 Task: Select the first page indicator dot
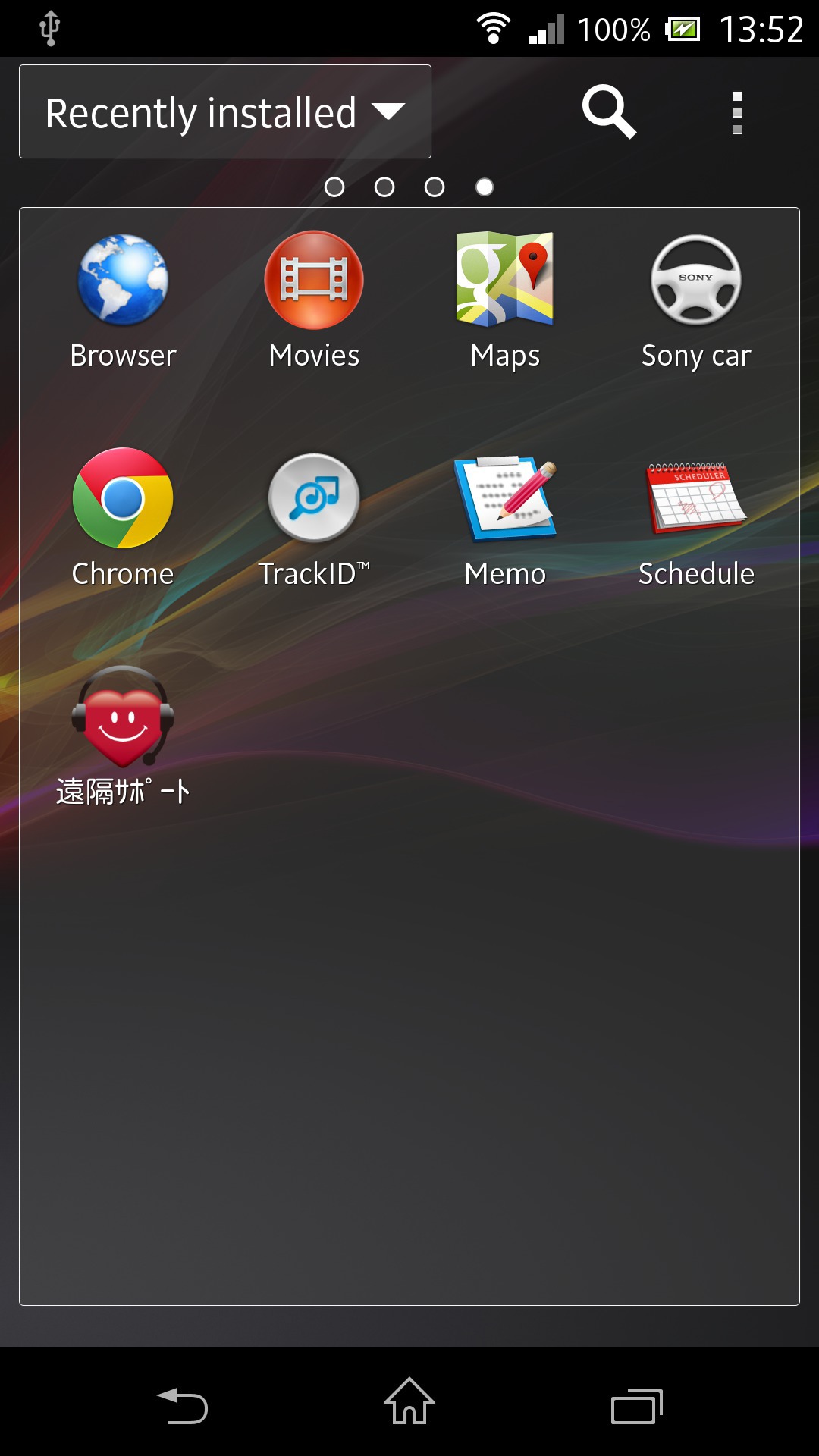pyautogui.click(x=334, y=187)
